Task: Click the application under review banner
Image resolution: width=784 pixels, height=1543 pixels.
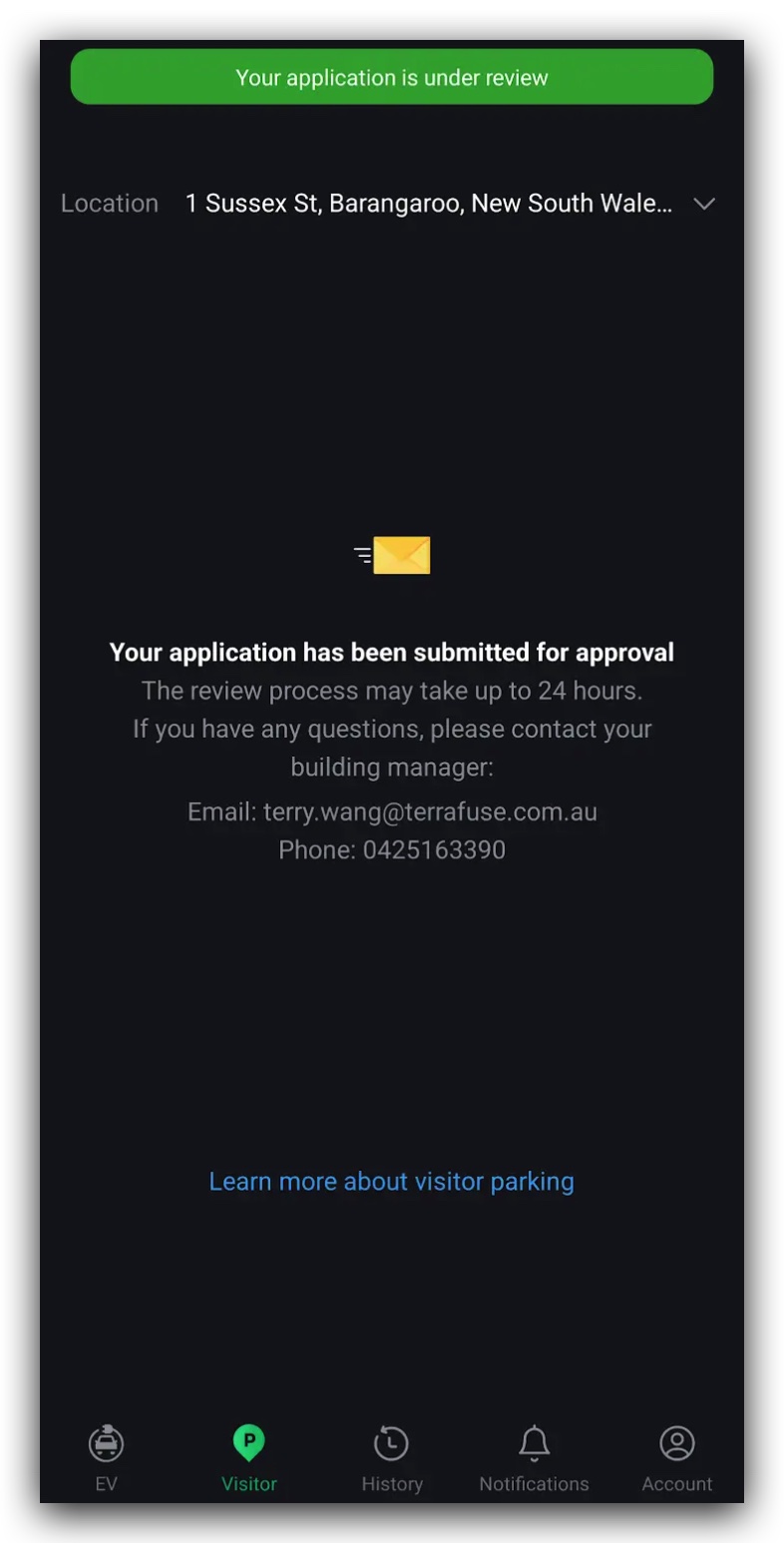Action: click(392, 77)
